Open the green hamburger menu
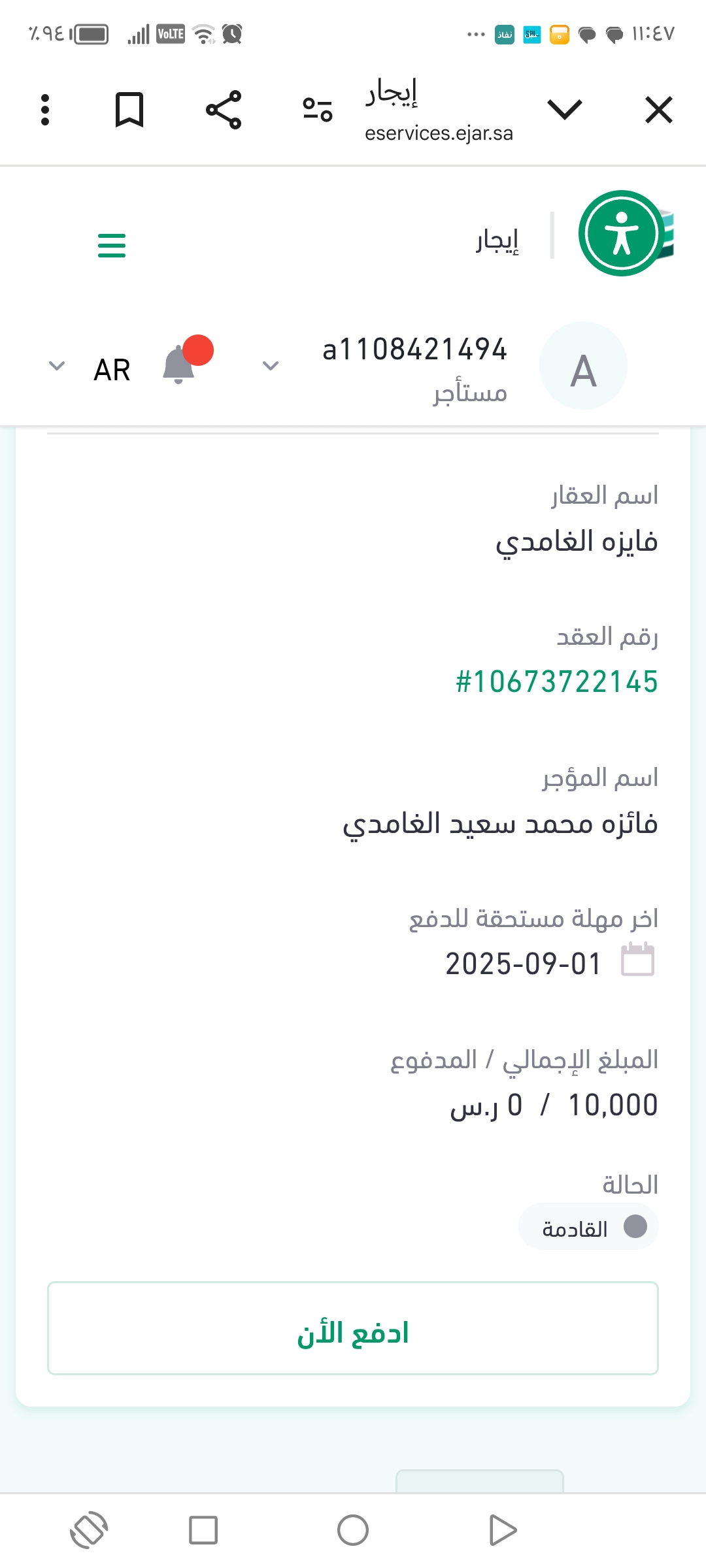Image resolution: width=706 pixels, height=1568 pixels. coord(112,246)
